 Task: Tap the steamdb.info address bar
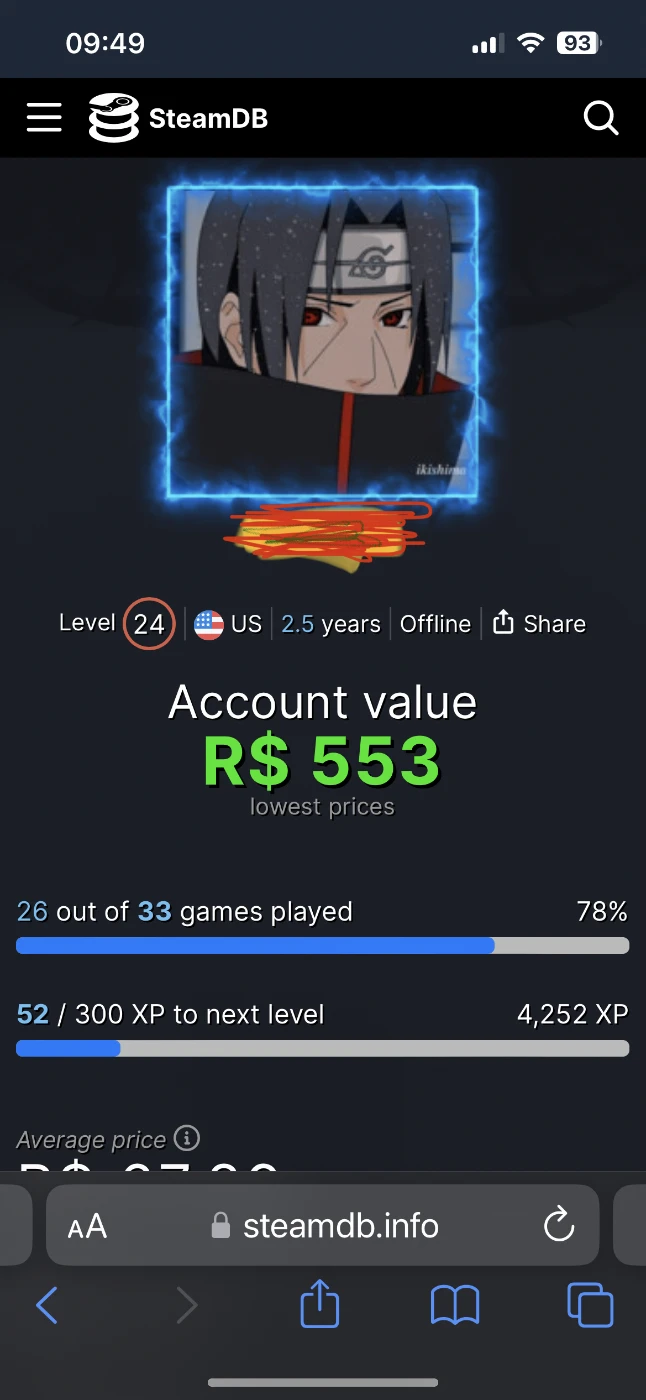(323, 1226)
